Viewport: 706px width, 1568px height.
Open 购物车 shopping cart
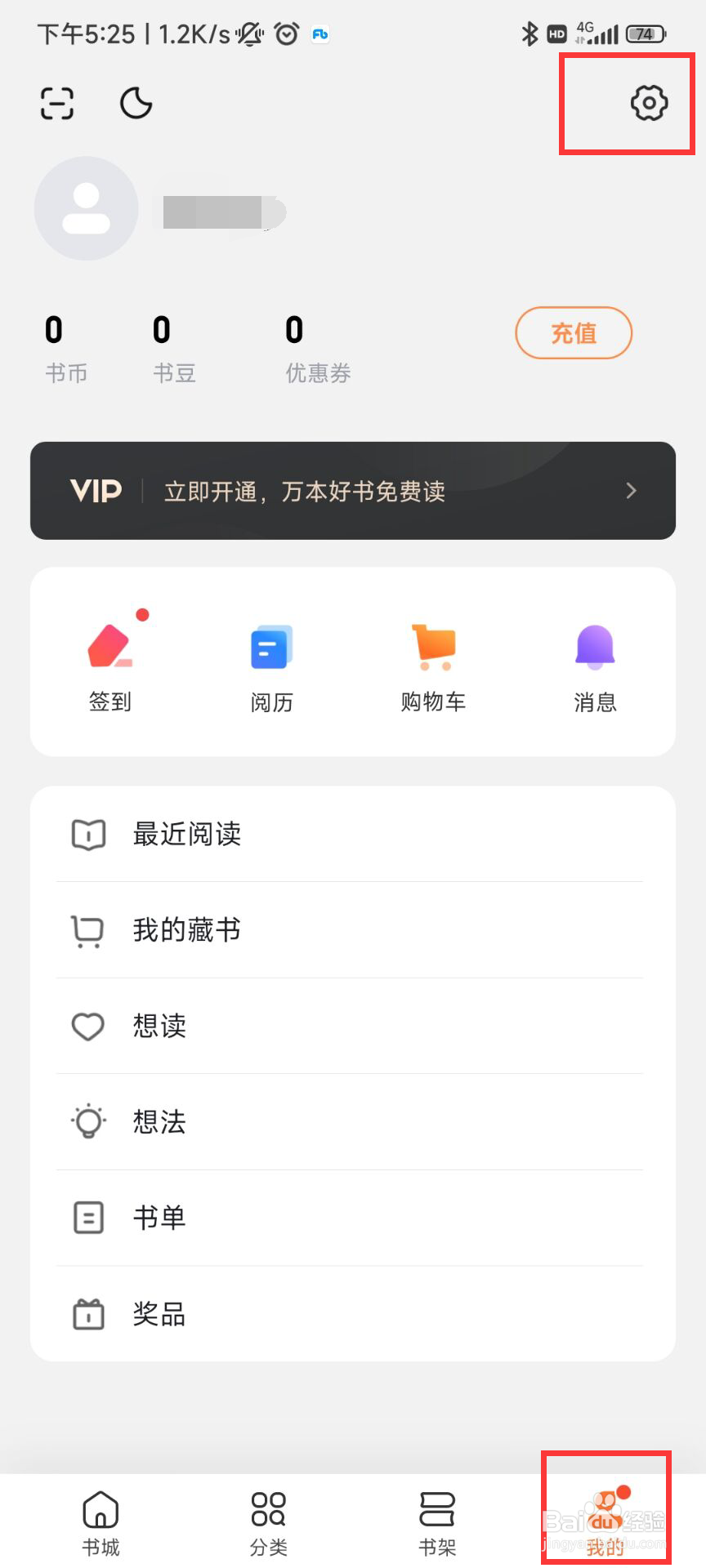point(433,663)
